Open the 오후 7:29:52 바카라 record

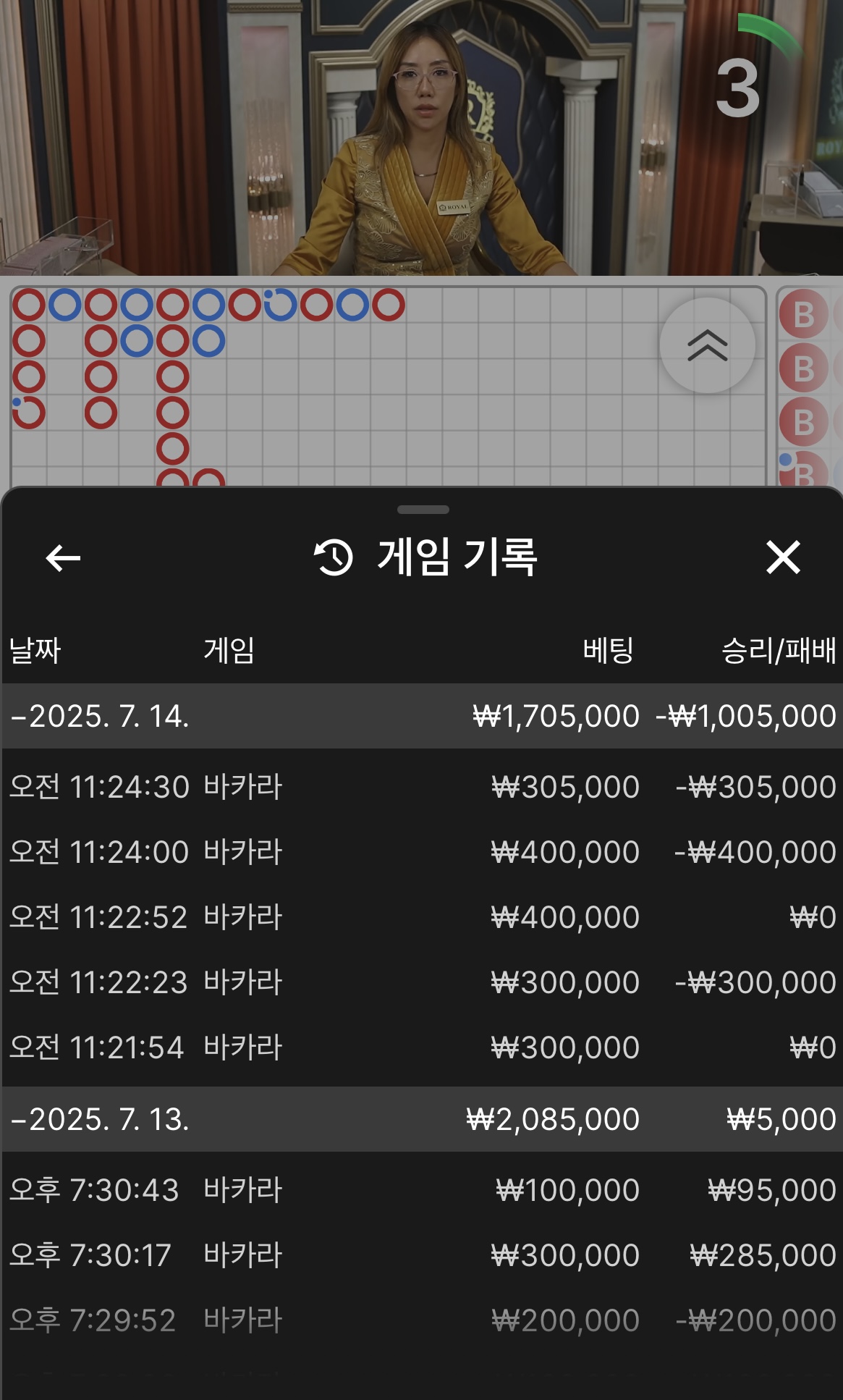(421, 1320)
